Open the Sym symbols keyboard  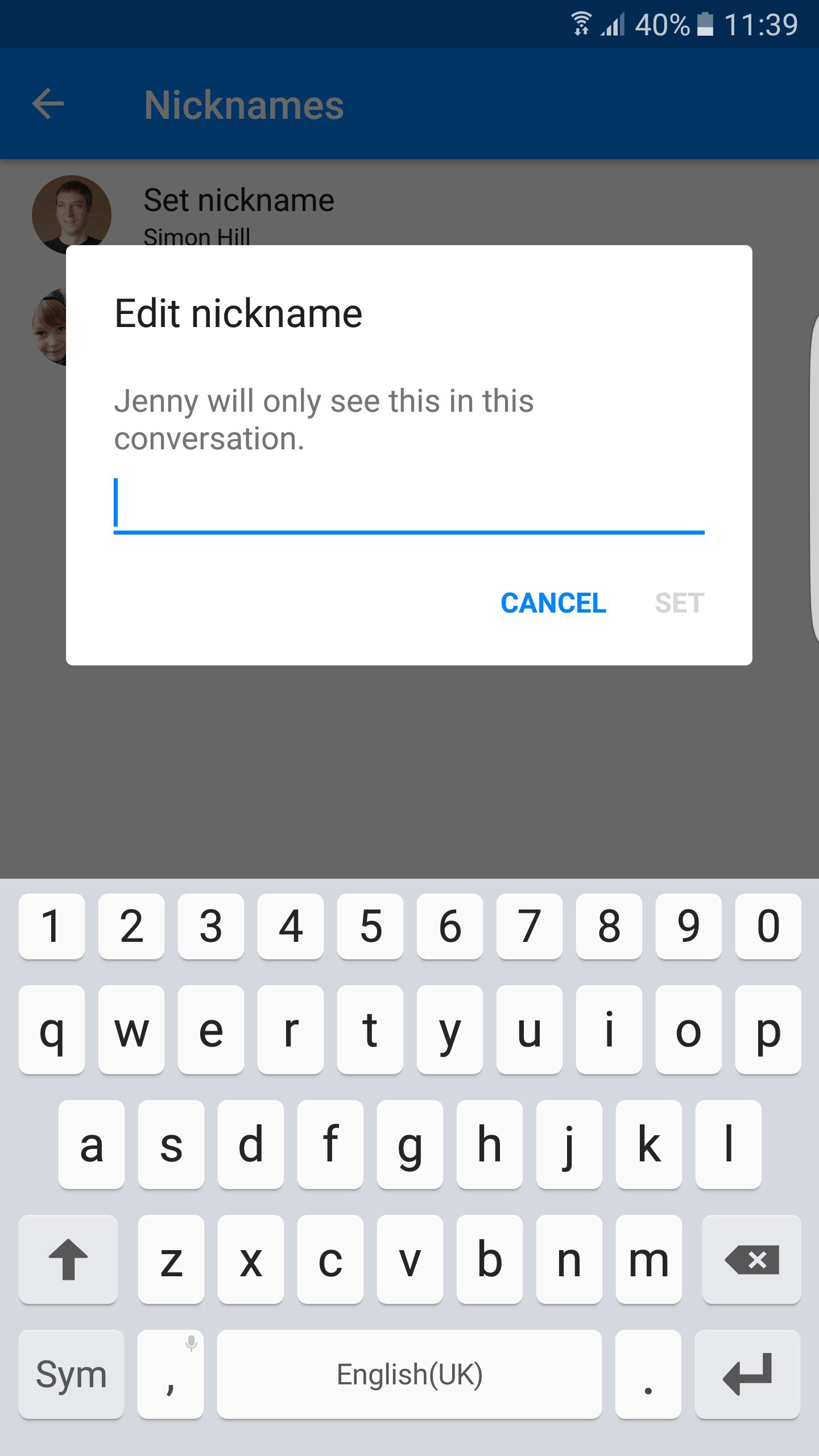[x=71, y=1374]
